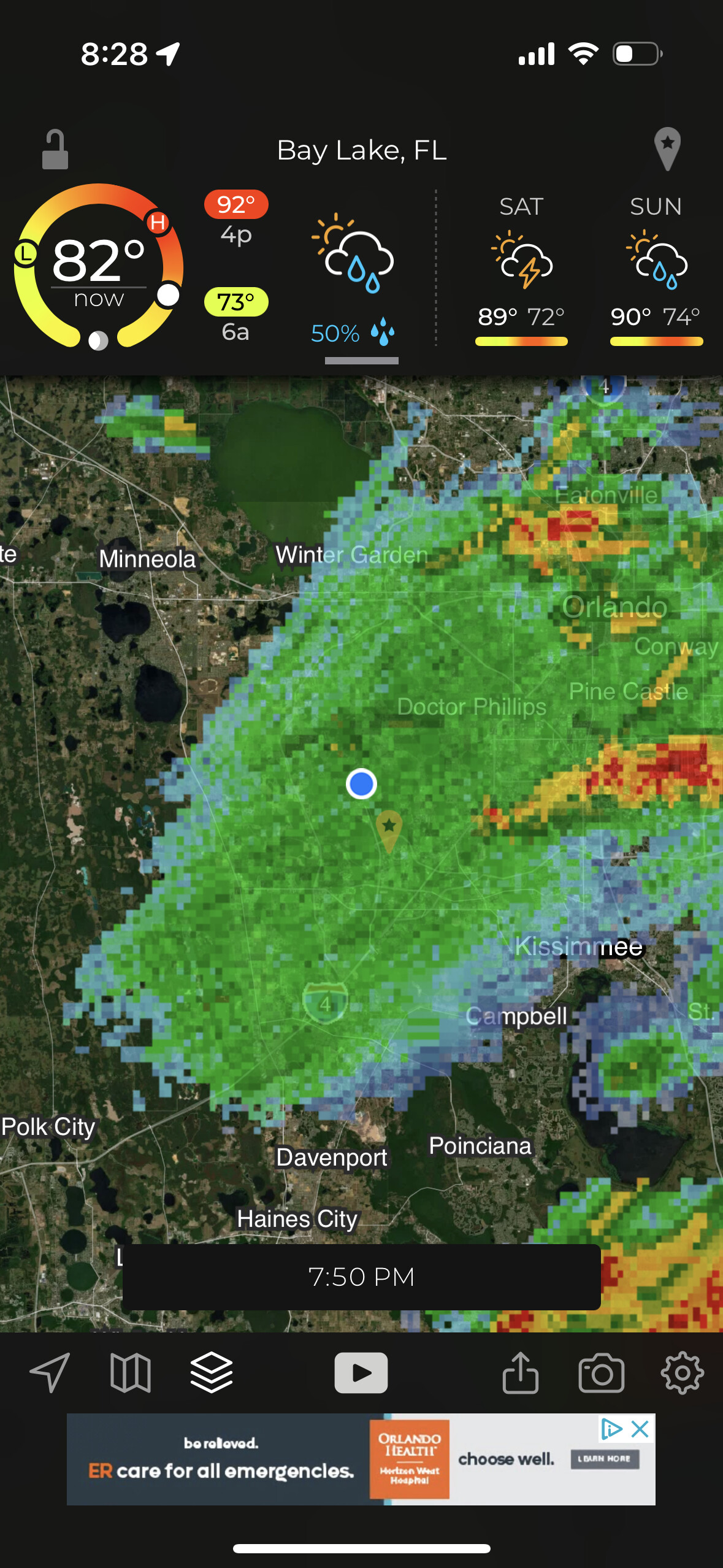Open the AdChoices info icon
This screenshot has width=723, height=1568.
[x=611, y=1429]
